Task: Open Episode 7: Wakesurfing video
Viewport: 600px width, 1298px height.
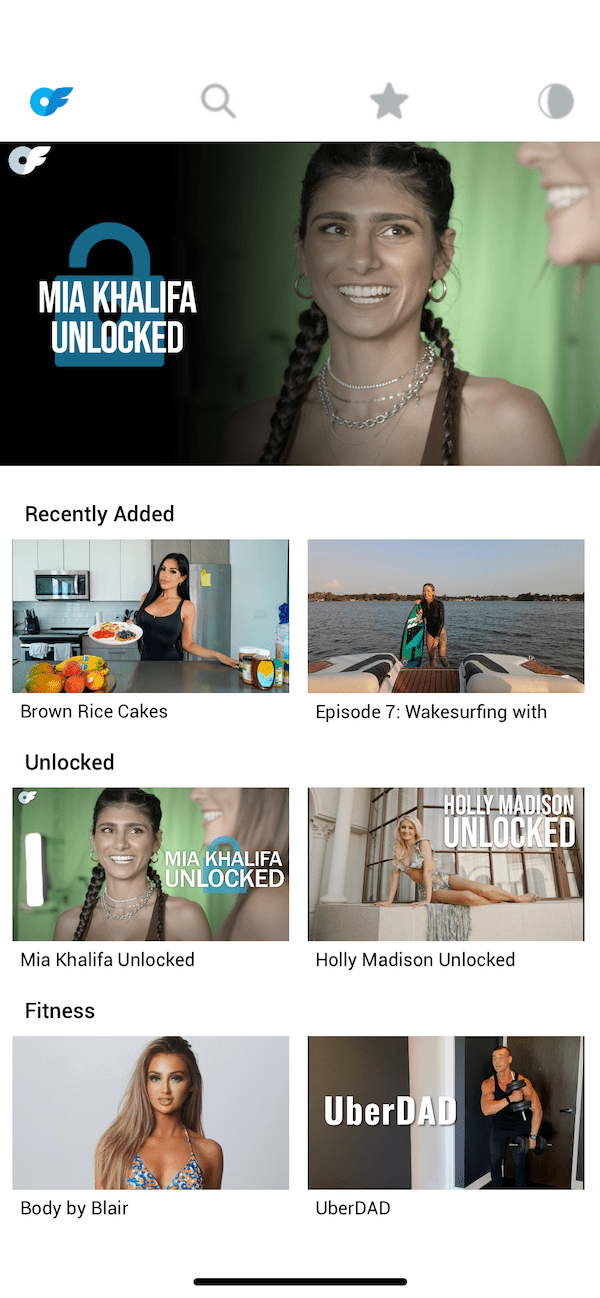Action: pos(446,616)
